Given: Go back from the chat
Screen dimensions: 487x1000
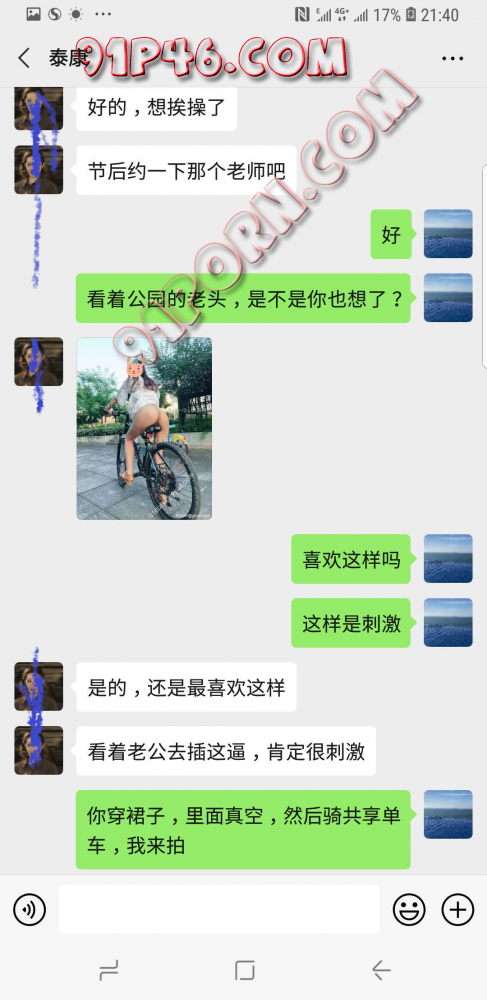Looking at the screenshot, I should [x=24, y=58].
